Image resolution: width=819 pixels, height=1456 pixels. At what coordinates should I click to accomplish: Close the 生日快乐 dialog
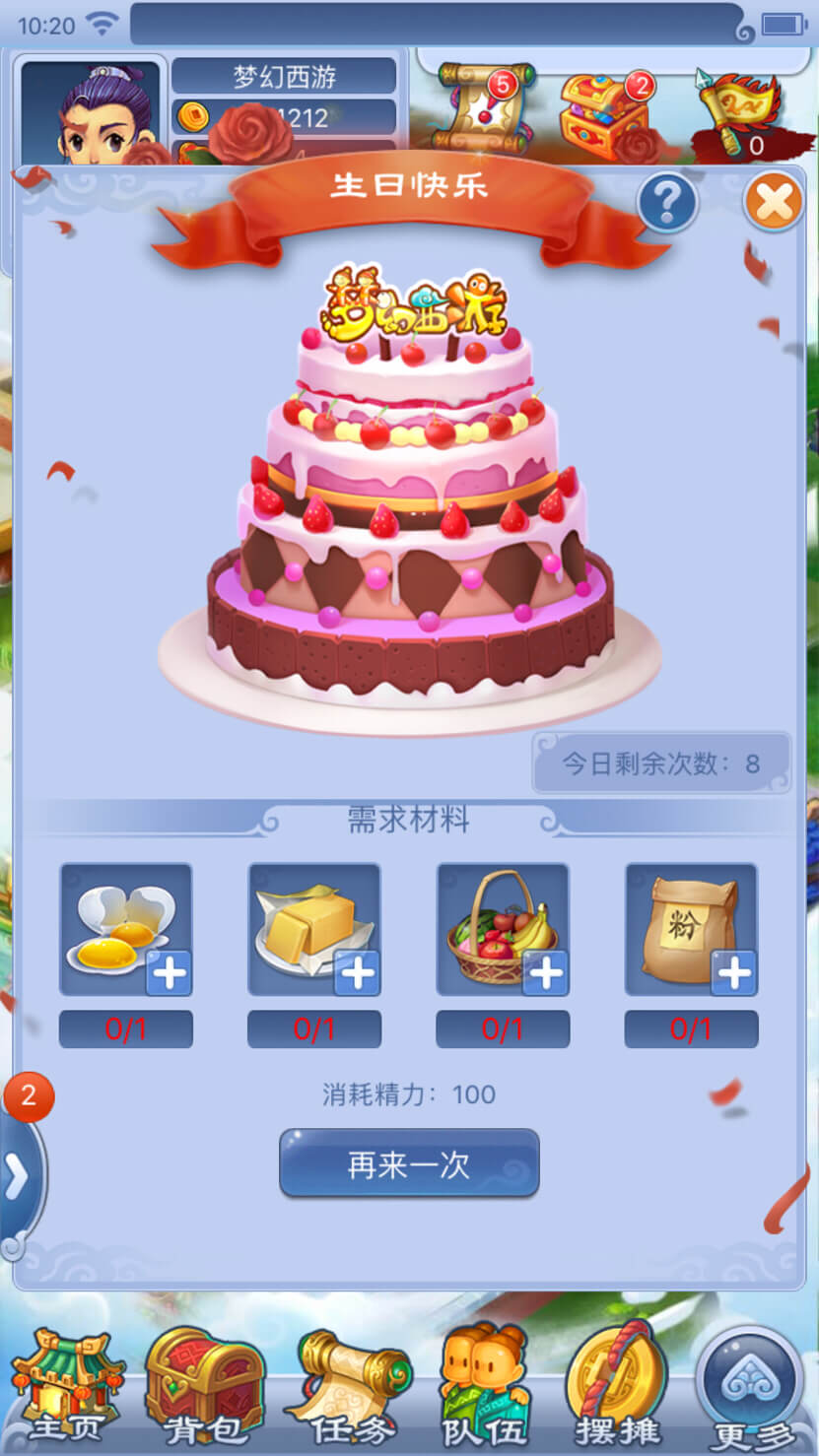click(x=774, y=202)
